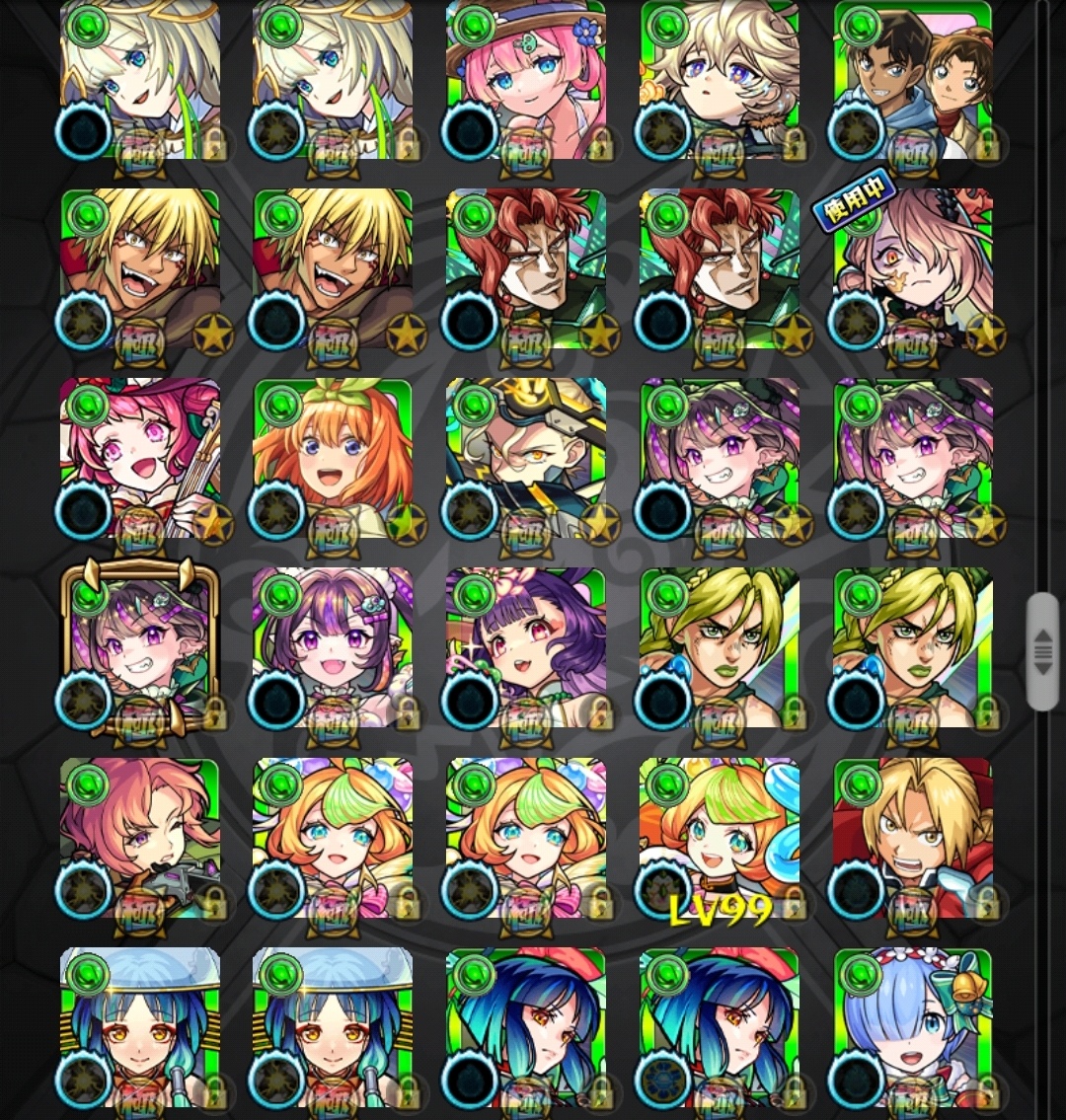Grab the scrollbar handle on the right
This screenshot has width=1066, height=1120.
(1042, 651)
